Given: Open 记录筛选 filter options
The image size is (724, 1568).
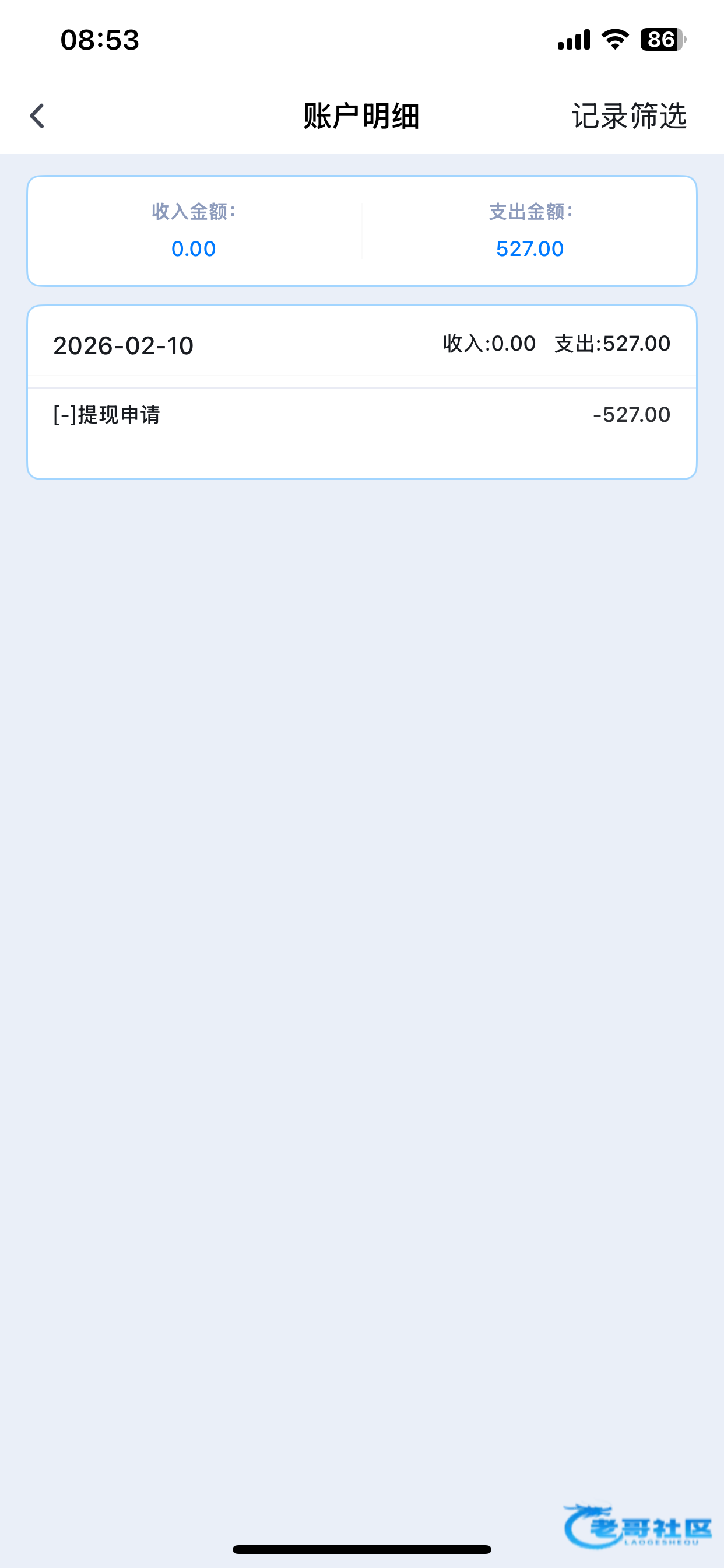Looking at the screenshot, I should tap(628, 116).
